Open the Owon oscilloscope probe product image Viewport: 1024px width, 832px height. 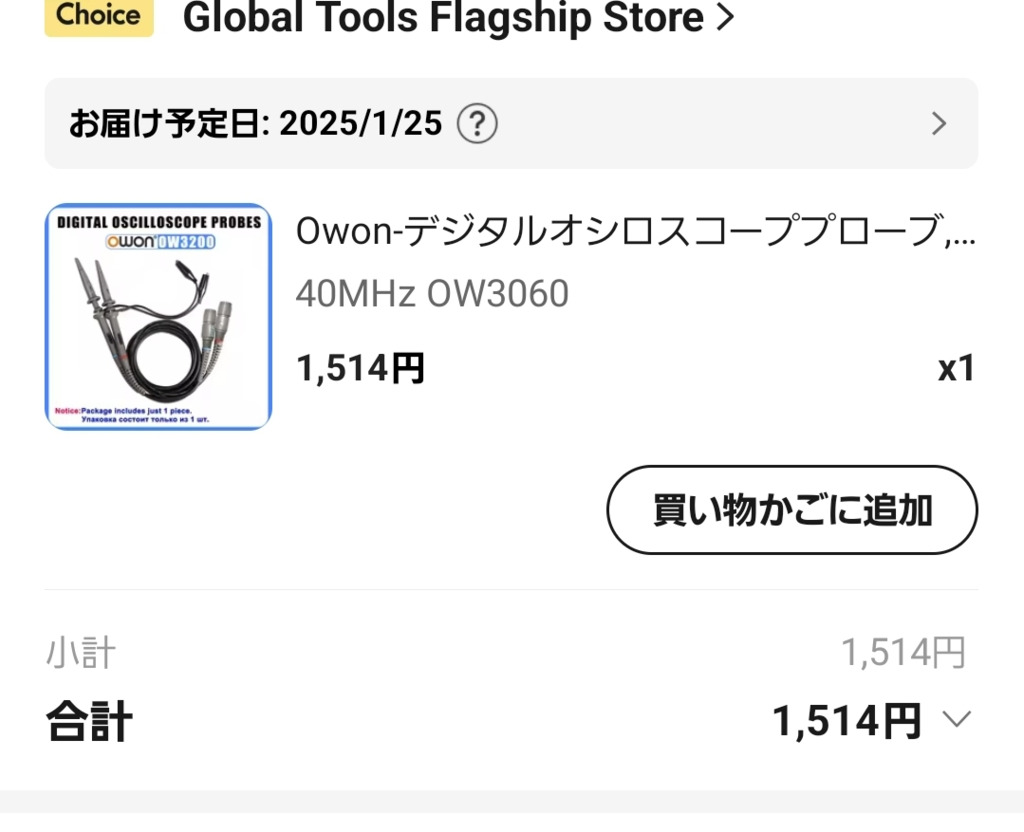(158, 317)
